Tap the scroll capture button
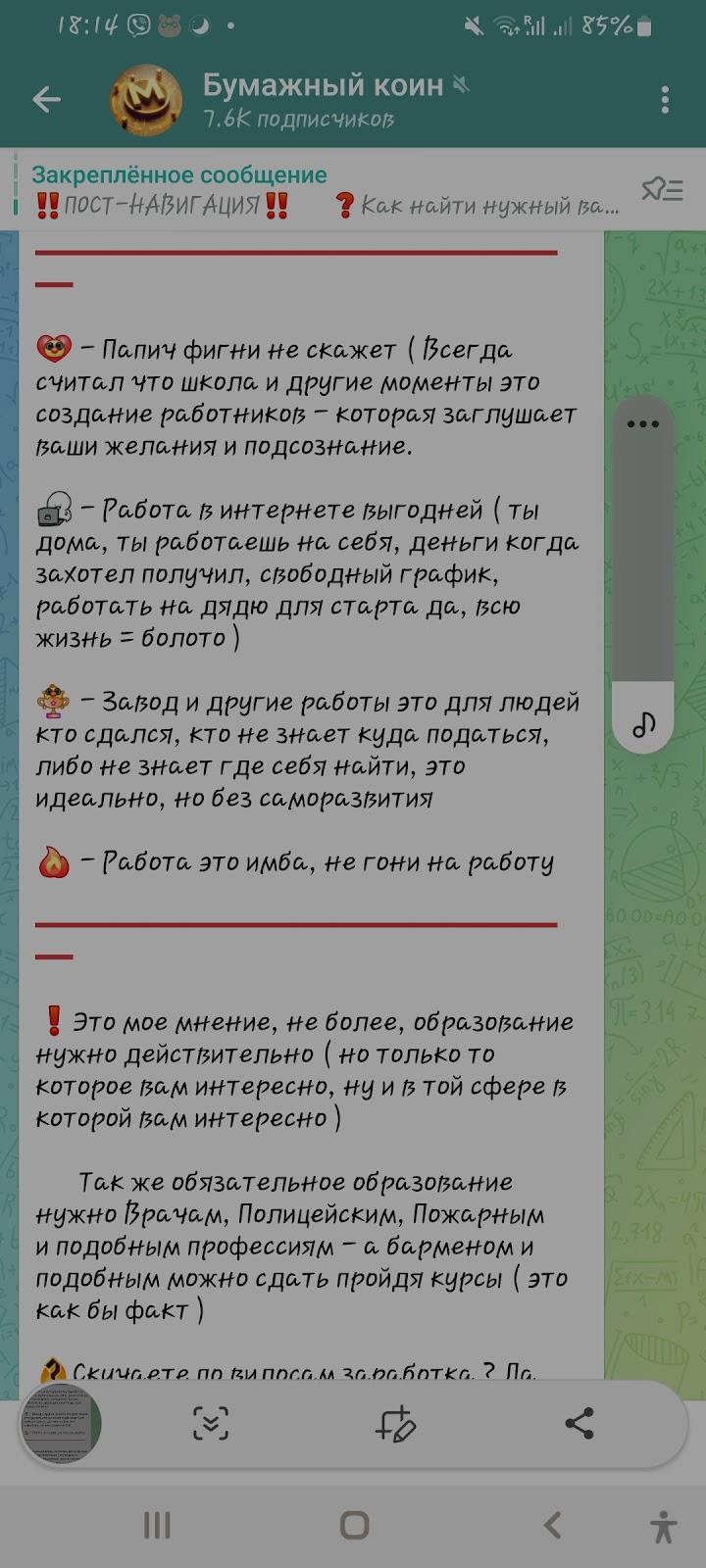The width and height of the screenshot is (706, 1568). click(211, 1424)
